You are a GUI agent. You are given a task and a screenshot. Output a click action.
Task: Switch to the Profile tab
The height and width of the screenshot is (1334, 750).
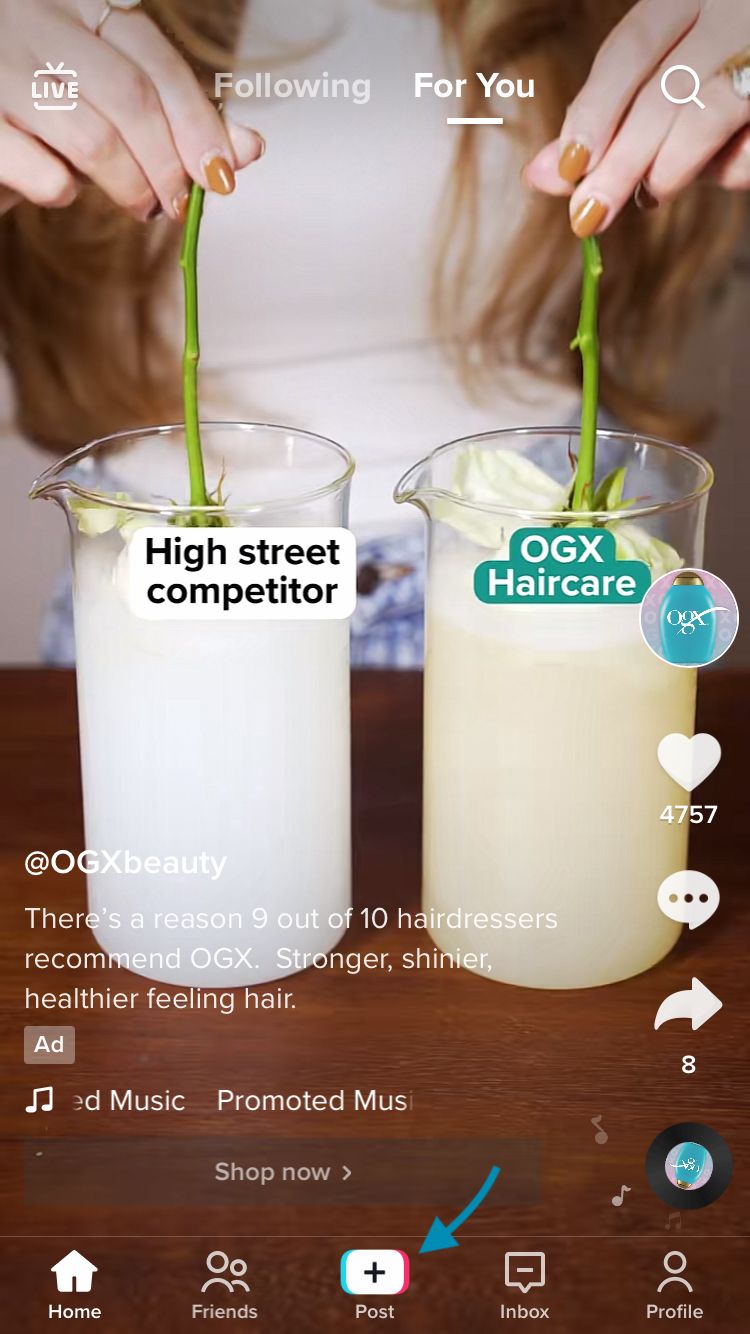coord(675,1285)
